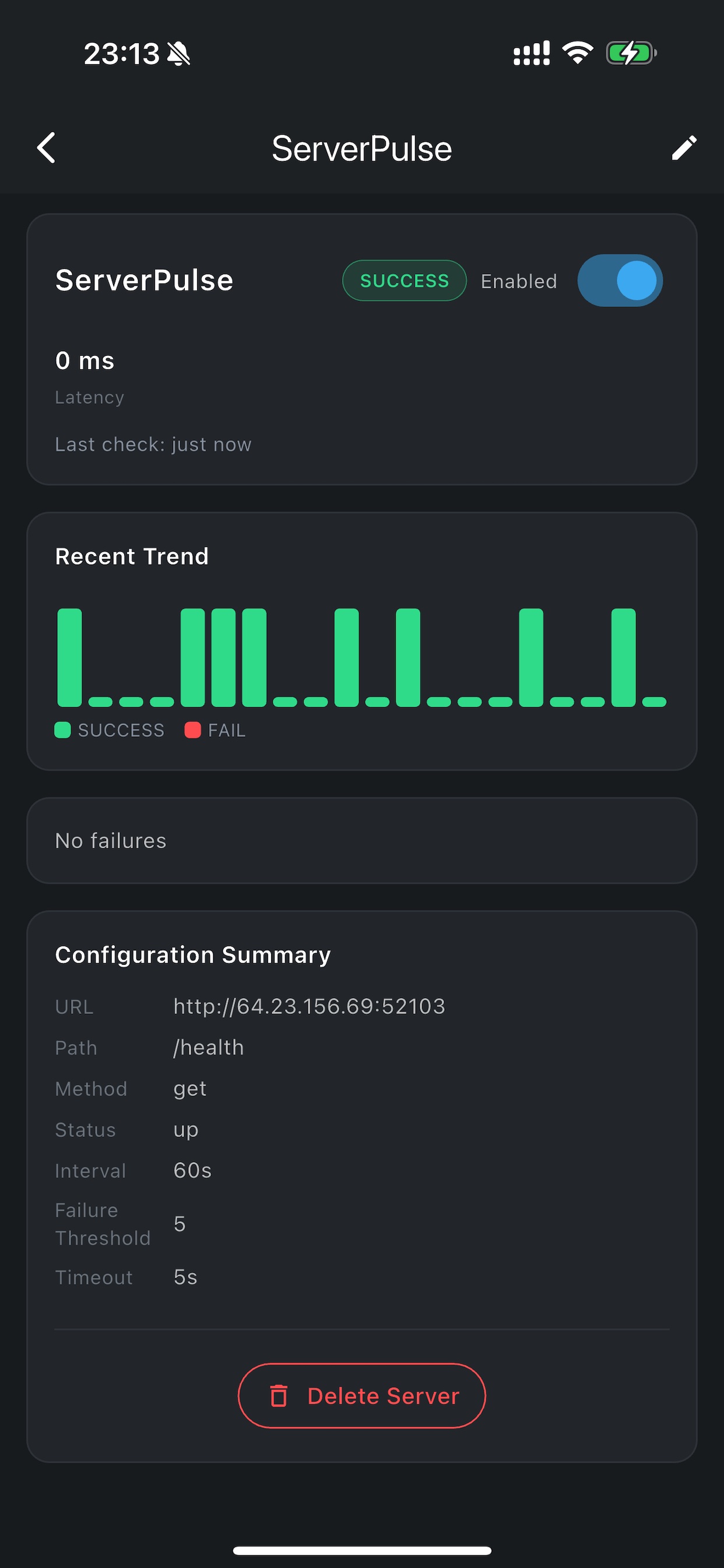Tap the charging battery indicator
The image size is (724, 1568).
[x=630, y=54]
